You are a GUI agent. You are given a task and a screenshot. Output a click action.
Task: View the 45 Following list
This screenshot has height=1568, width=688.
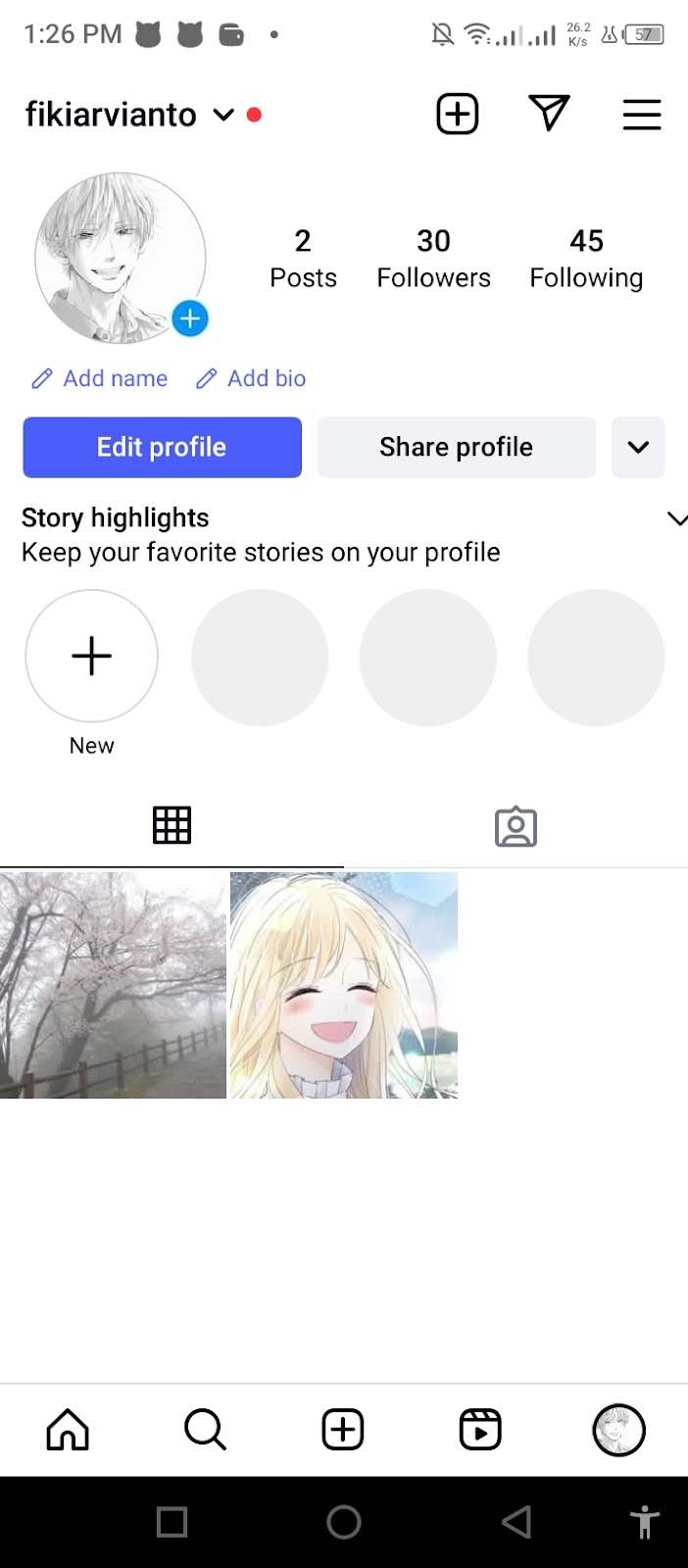coord(586,259)
